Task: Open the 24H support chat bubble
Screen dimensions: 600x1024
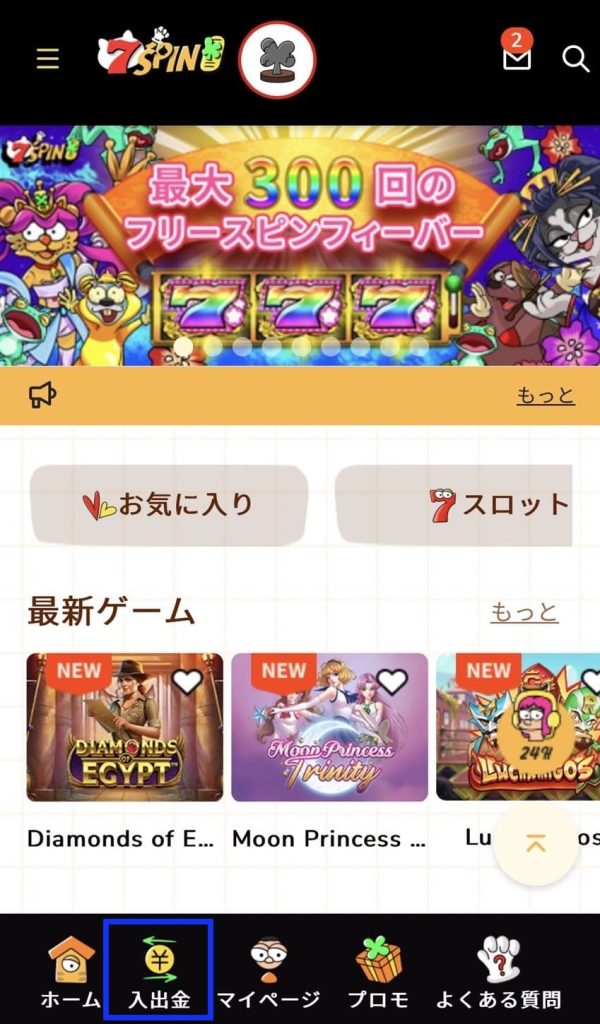Action: pyautogui.click(x=538, y=727)
